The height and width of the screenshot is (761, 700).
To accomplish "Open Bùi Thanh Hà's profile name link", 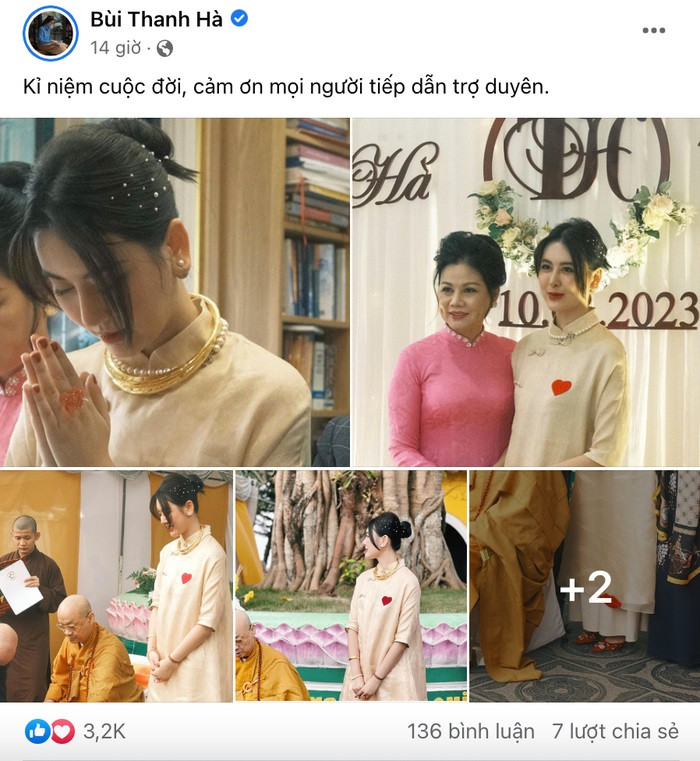I will [158, 19].
